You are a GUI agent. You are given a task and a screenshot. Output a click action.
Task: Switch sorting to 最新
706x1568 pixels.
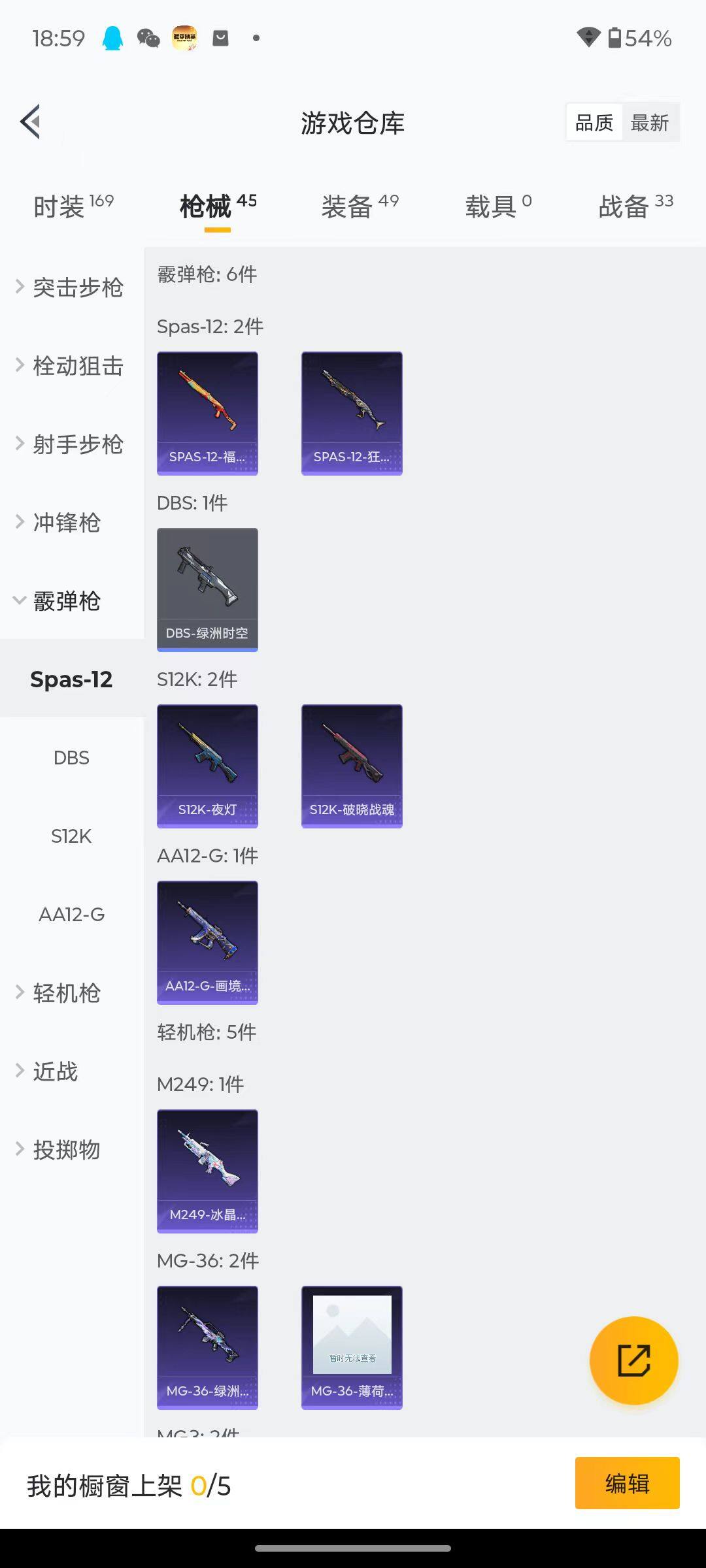pyautogui.click(x=650, y=122)
